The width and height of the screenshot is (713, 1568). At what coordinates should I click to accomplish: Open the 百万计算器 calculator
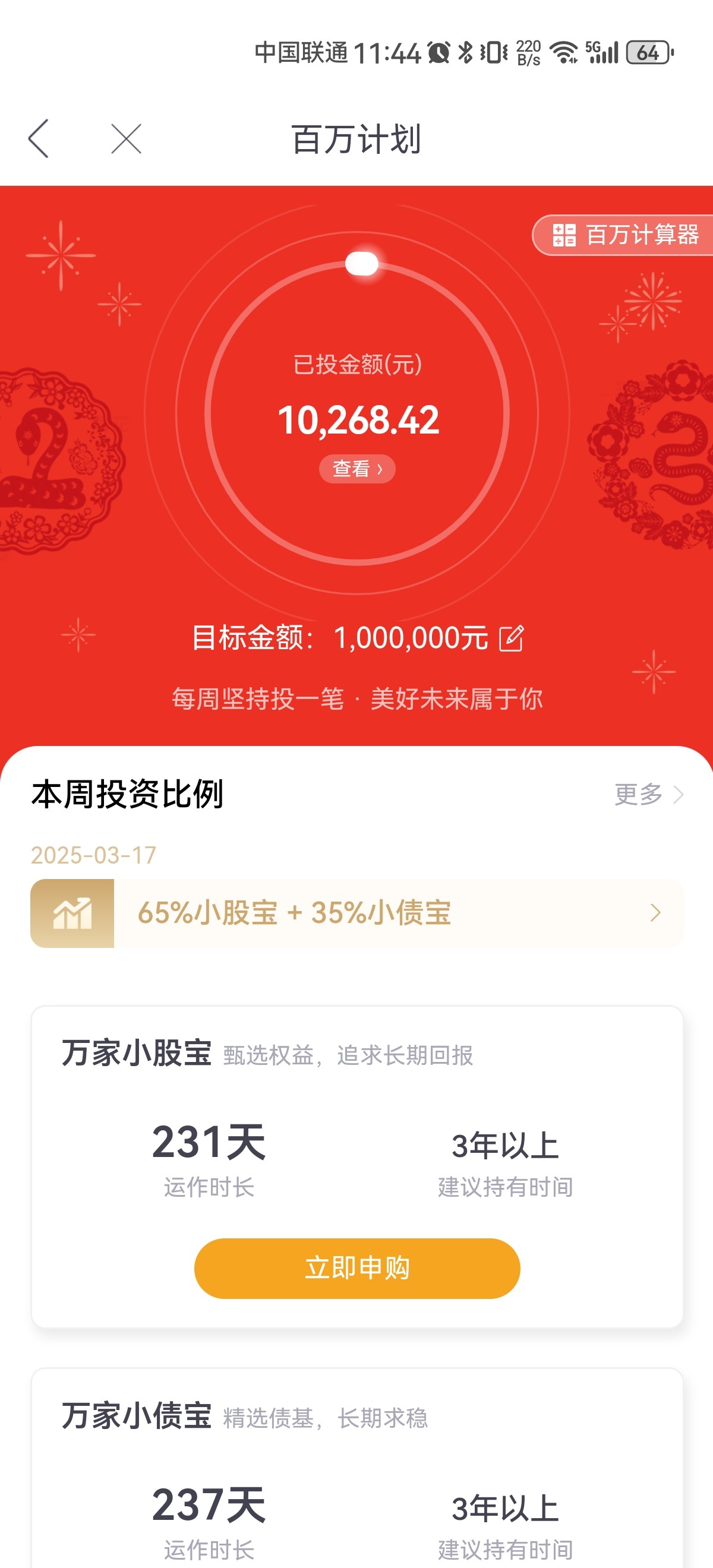tap(623, 235)
